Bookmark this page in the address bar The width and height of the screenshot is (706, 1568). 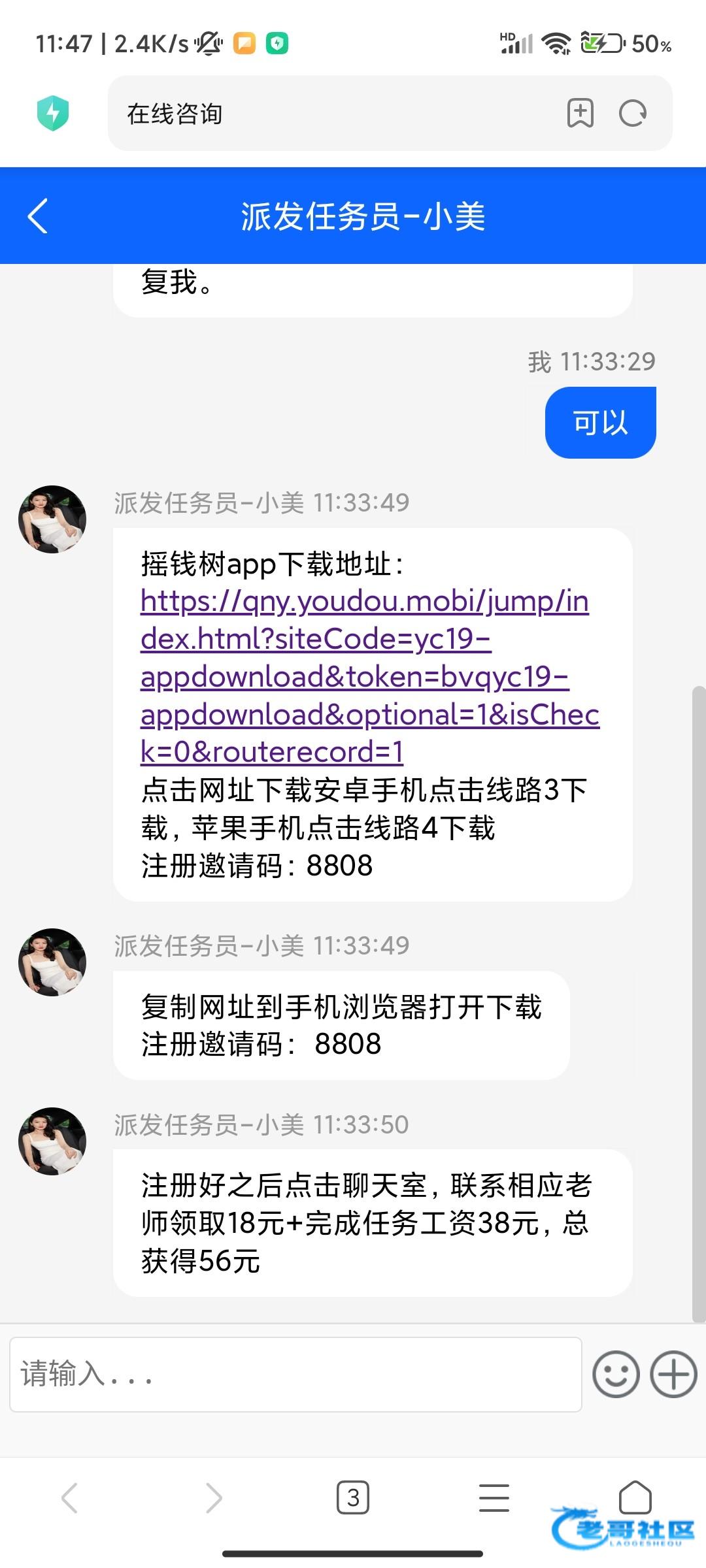point(580,113)
